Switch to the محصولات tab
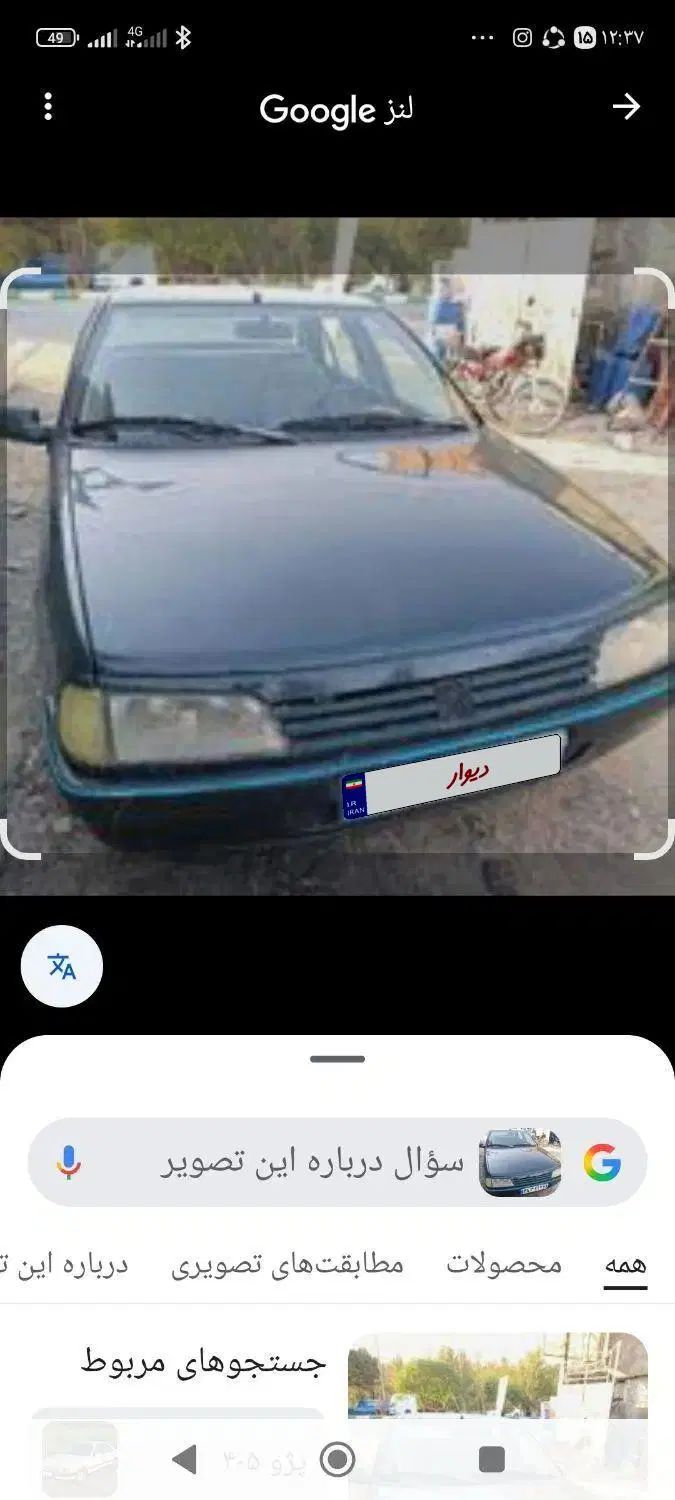The height and width of the screenshot is (1500, 675). click(504, 1265)
